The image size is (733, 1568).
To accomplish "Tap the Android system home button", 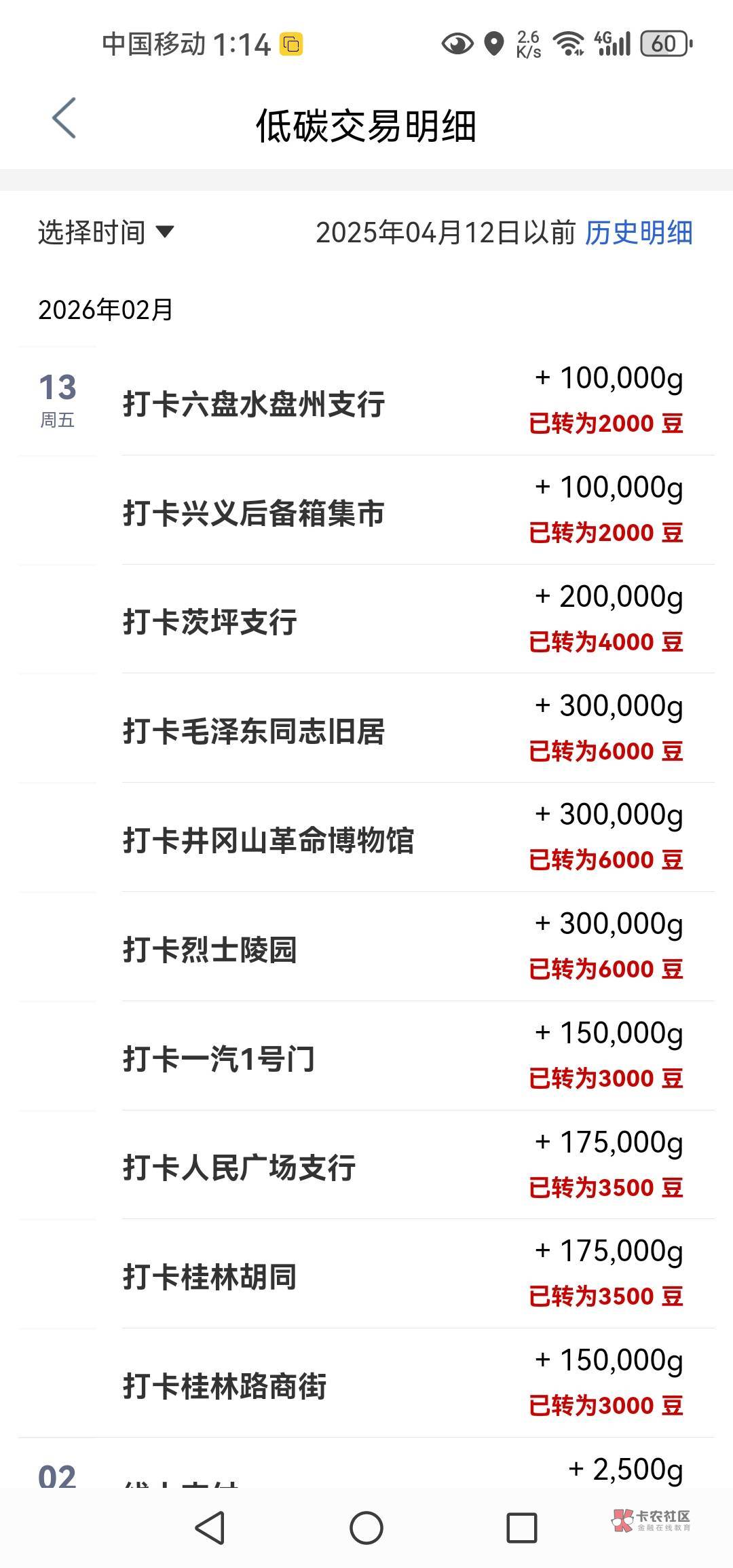I will (x=366, y=1529).
